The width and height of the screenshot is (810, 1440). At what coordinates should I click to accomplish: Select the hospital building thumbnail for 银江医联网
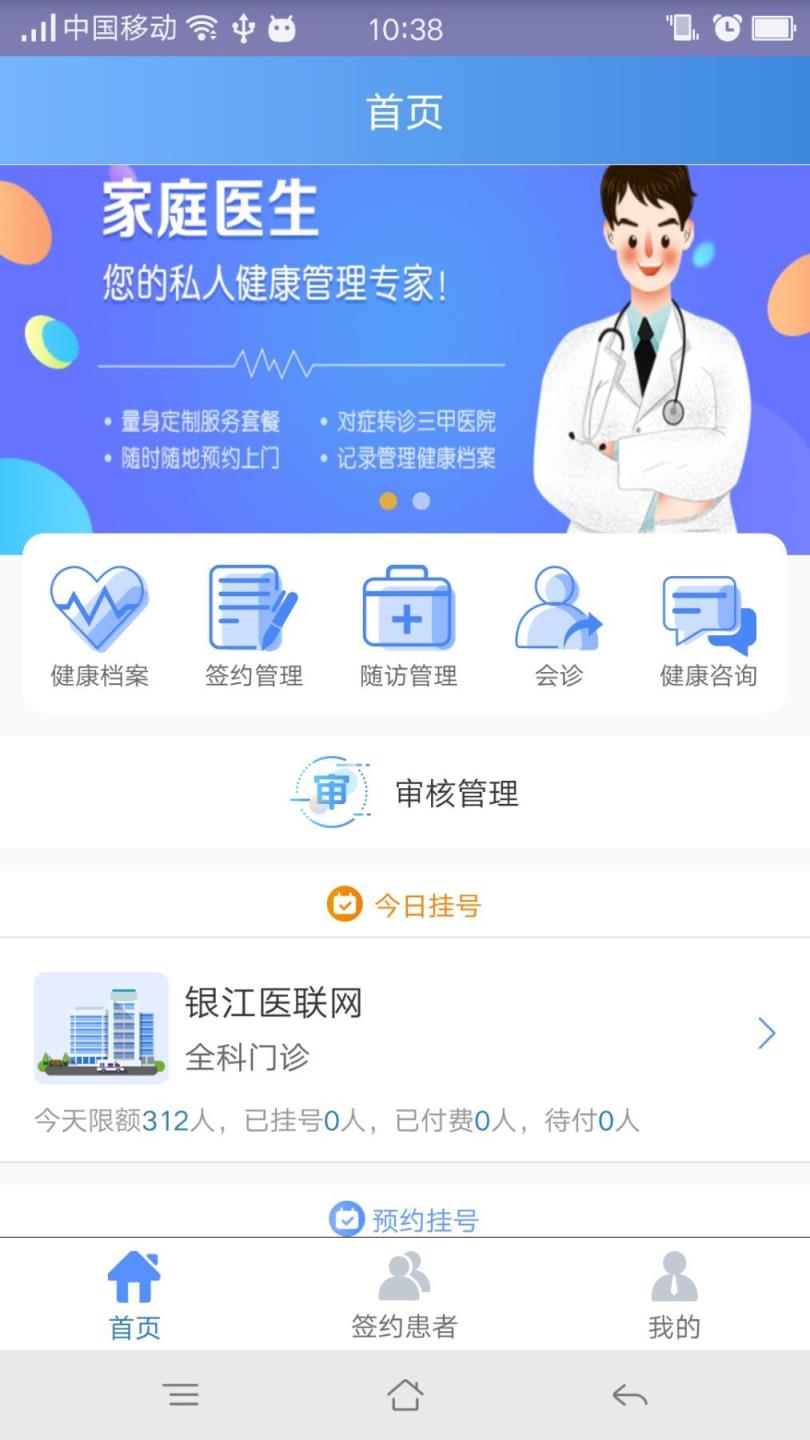[100, 1027]
